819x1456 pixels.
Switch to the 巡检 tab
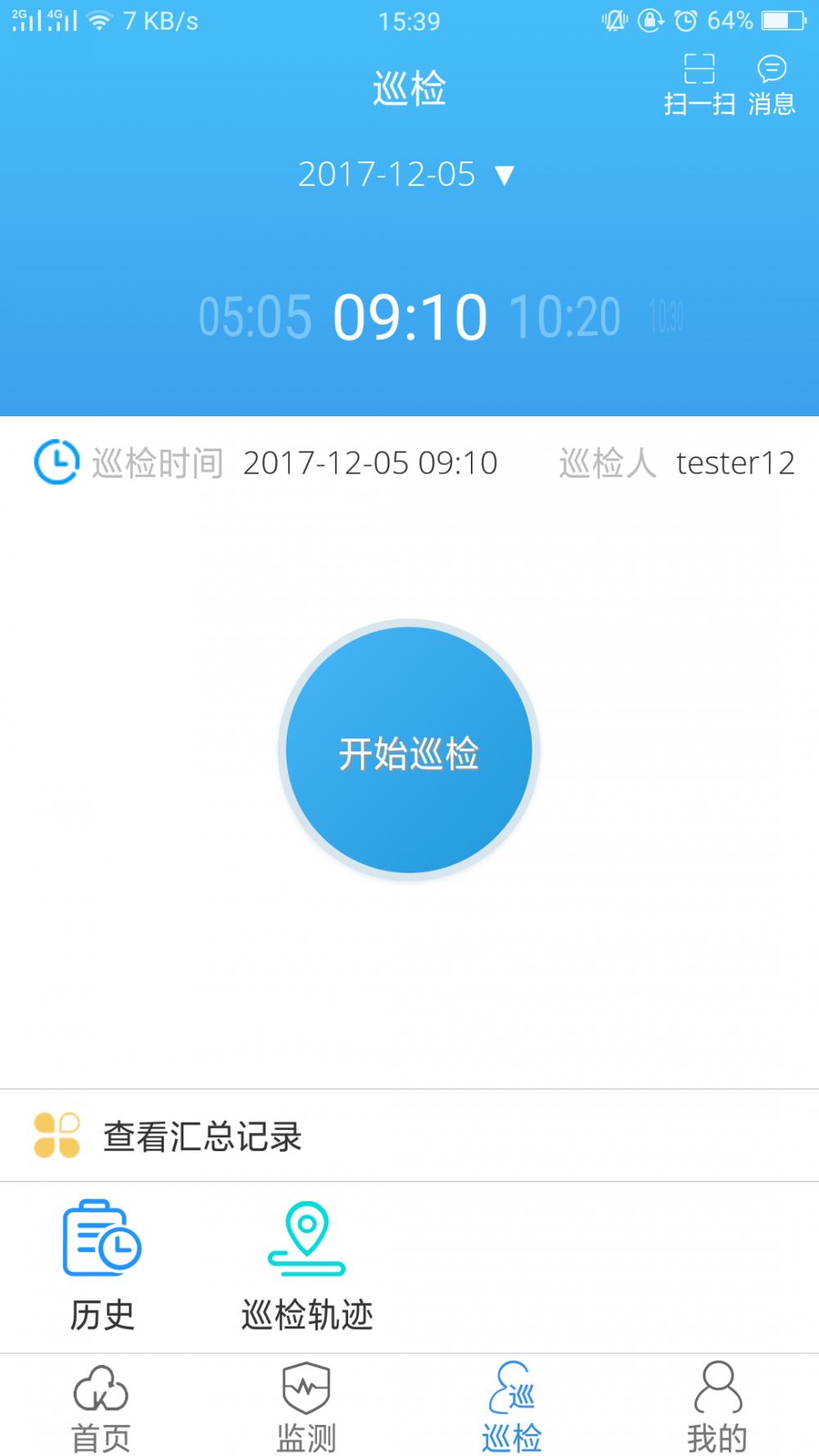[512, 1407]
